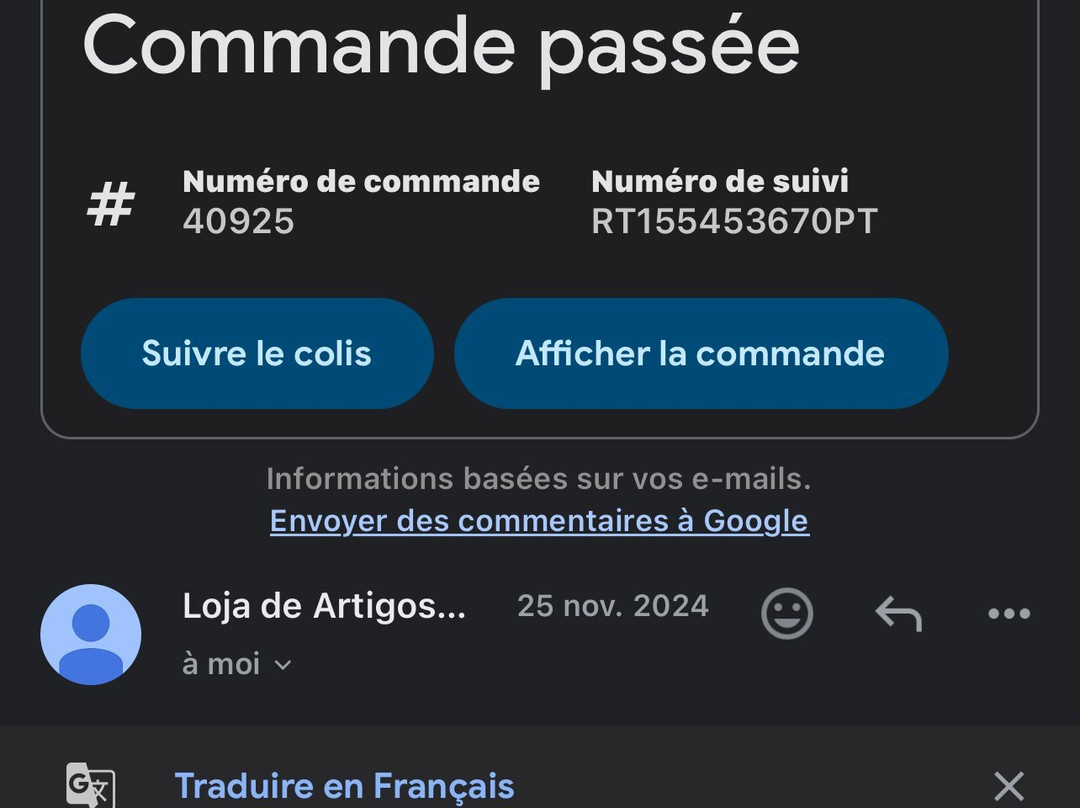Open the email's three-dot overflow menu
This screenshot has width=1080, height=808.
1008,613
